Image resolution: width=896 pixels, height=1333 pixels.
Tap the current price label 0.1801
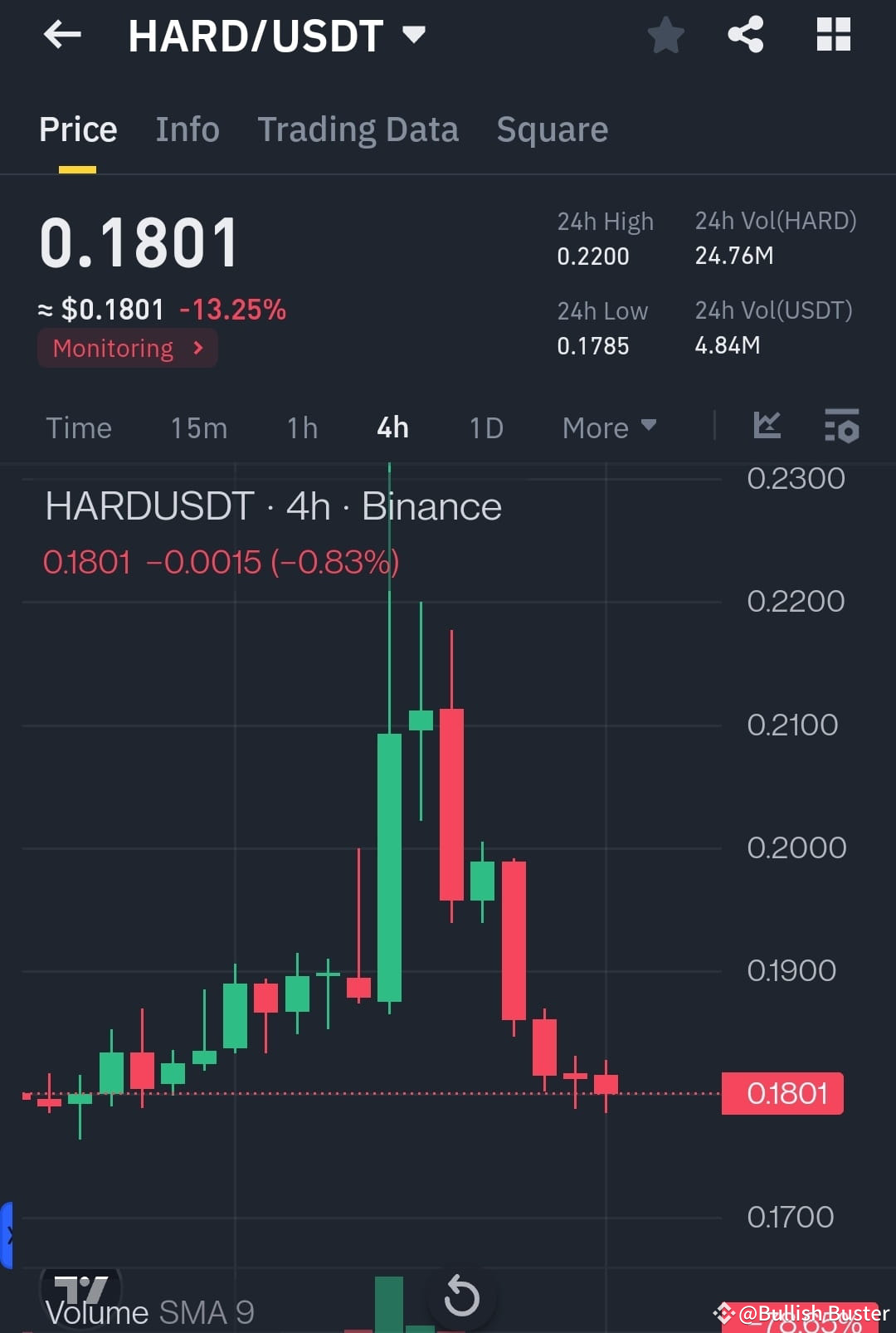click(782, 1093)
